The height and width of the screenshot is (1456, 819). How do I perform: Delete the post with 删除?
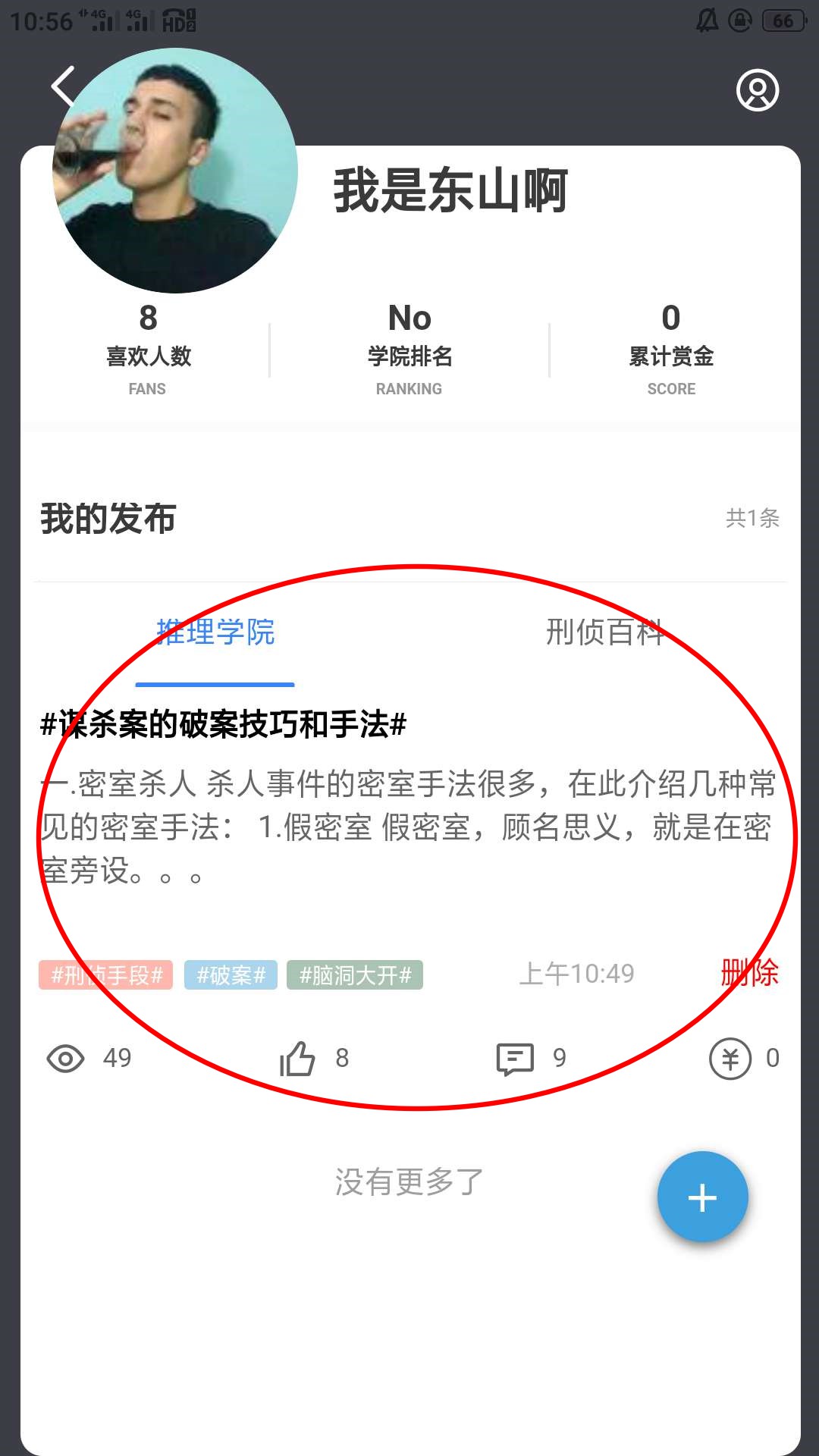coord(749,973)
